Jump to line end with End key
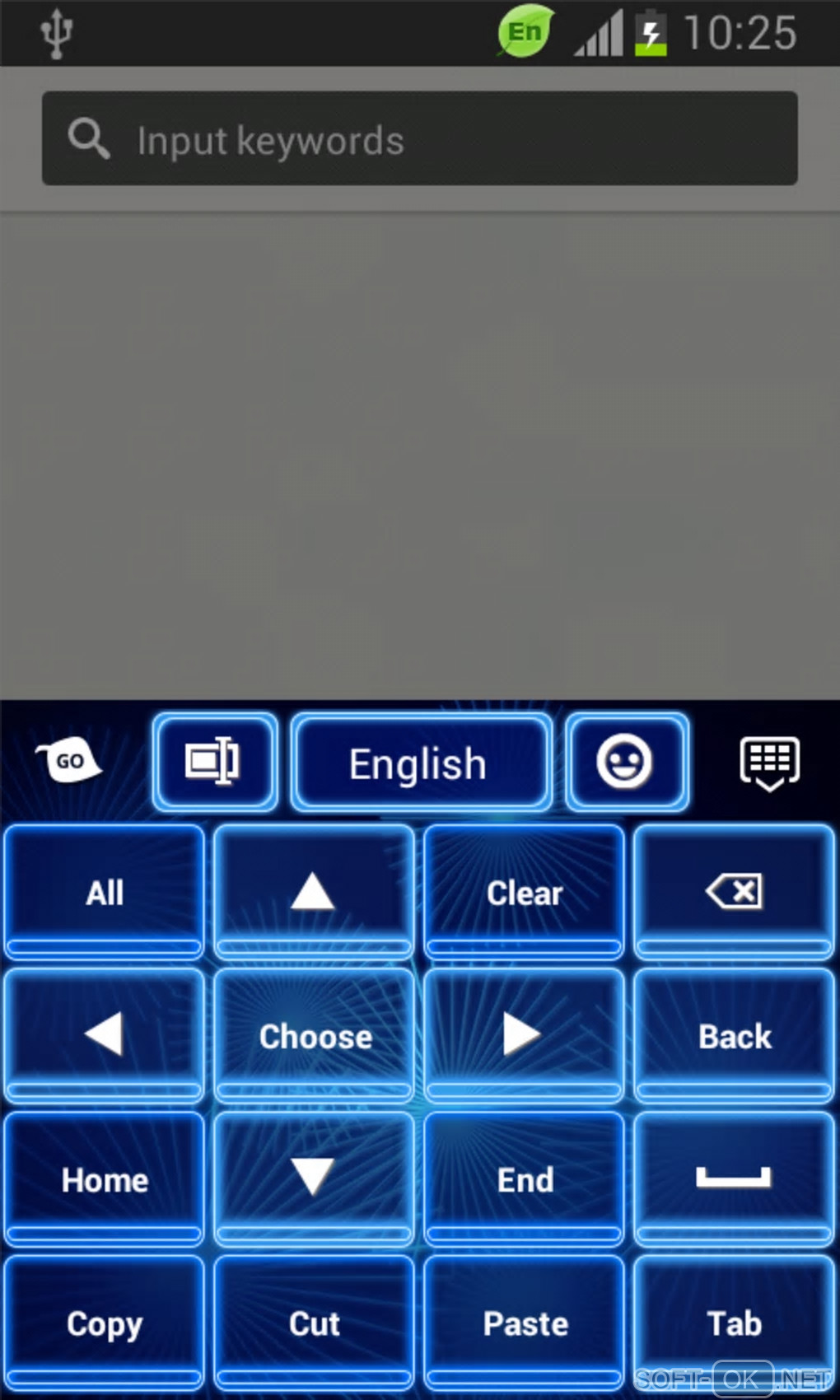The height and width of the screenshot is (1400, 840). pyautogui.click(x=525, y=1179)
